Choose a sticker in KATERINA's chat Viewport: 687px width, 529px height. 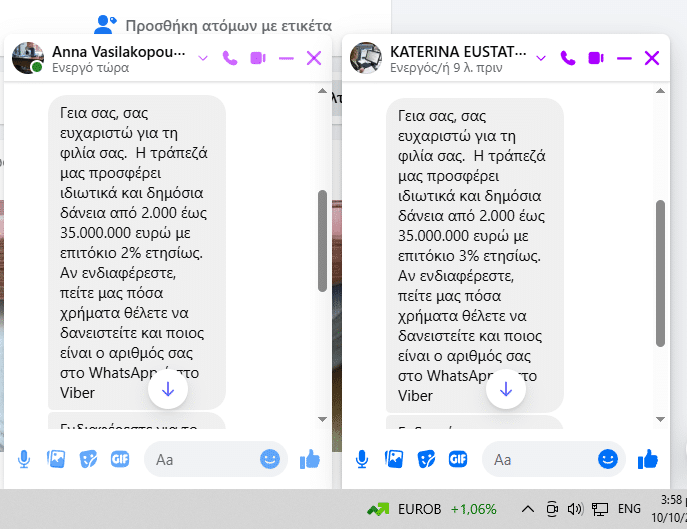point(426,459)
